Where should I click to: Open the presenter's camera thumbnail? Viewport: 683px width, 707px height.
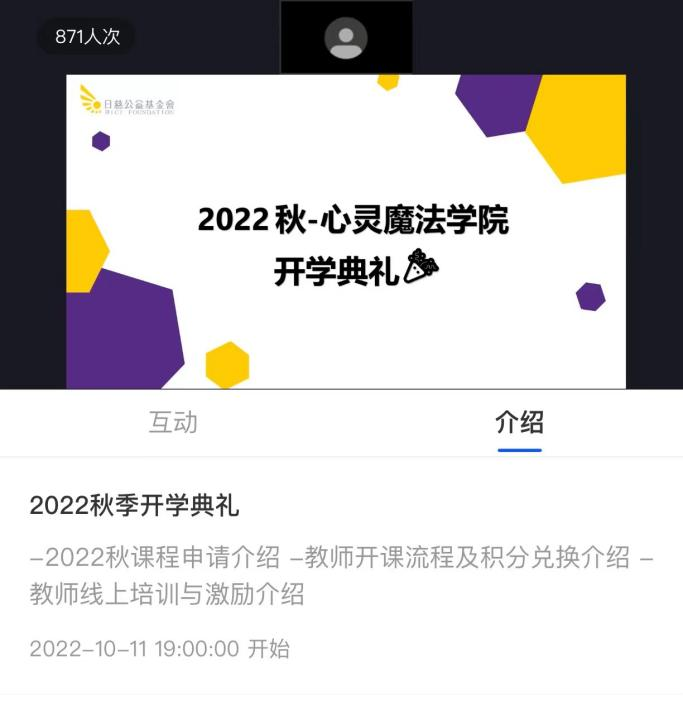pyautogui.click(x=346, y=38)
